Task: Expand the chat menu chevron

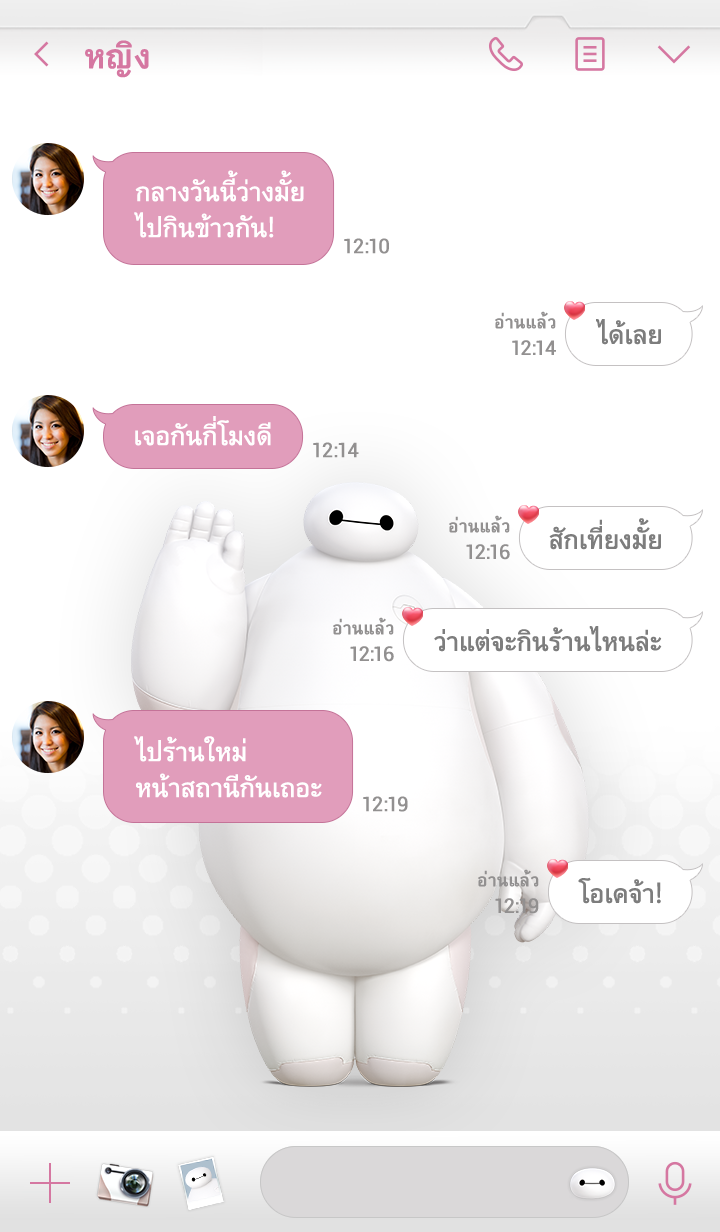Action: pyautogui.click(x=674, y=55)
